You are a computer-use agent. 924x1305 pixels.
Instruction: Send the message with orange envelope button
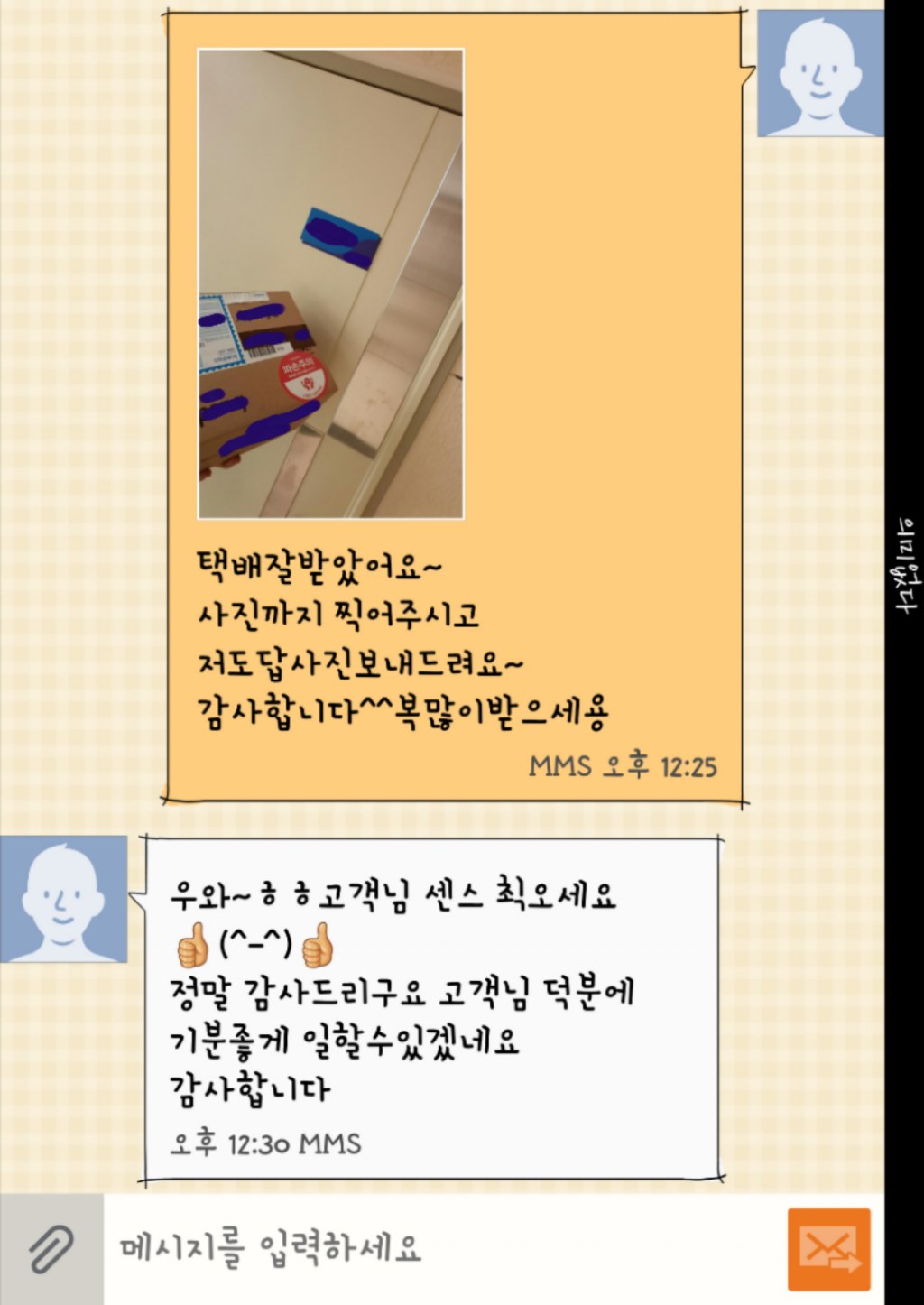(828, 1250)
